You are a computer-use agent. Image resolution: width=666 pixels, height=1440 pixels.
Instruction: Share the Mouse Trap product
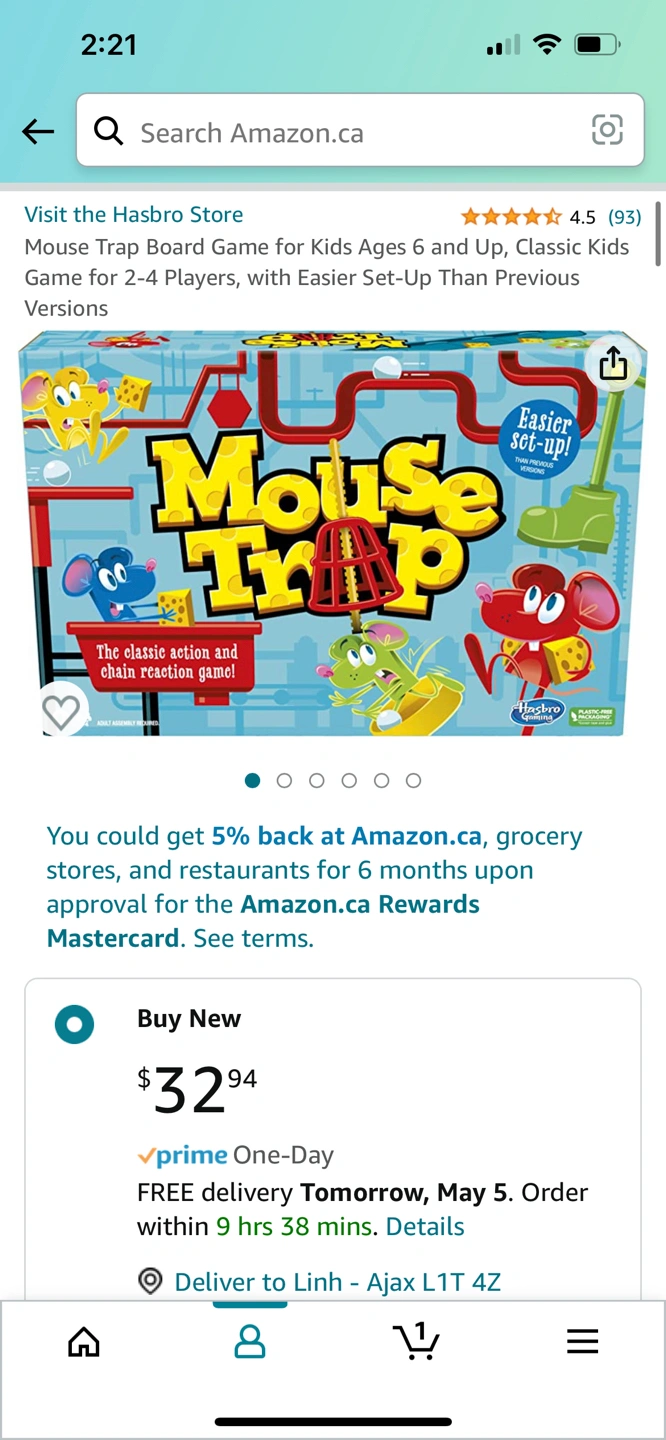point(613,363)
